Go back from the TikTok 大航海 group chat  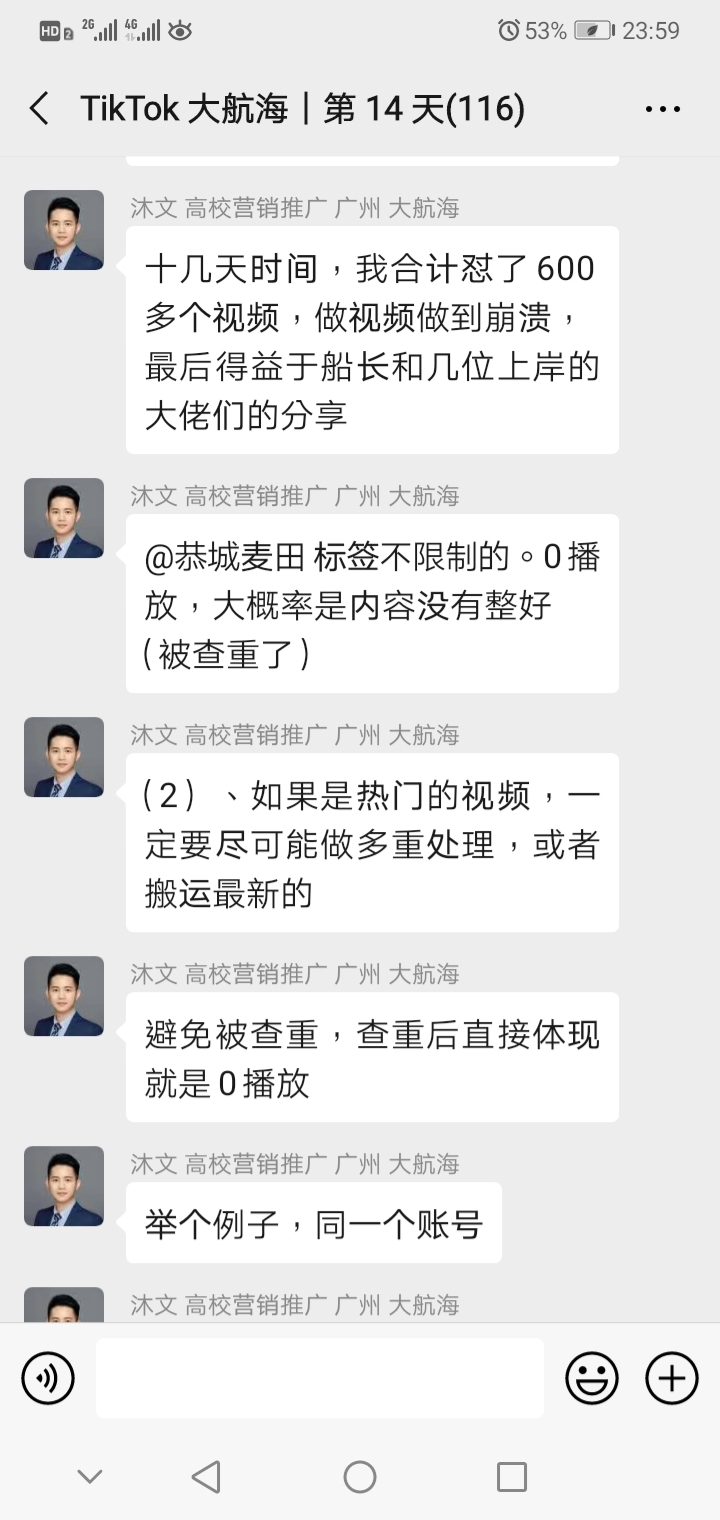coord(39,108)
